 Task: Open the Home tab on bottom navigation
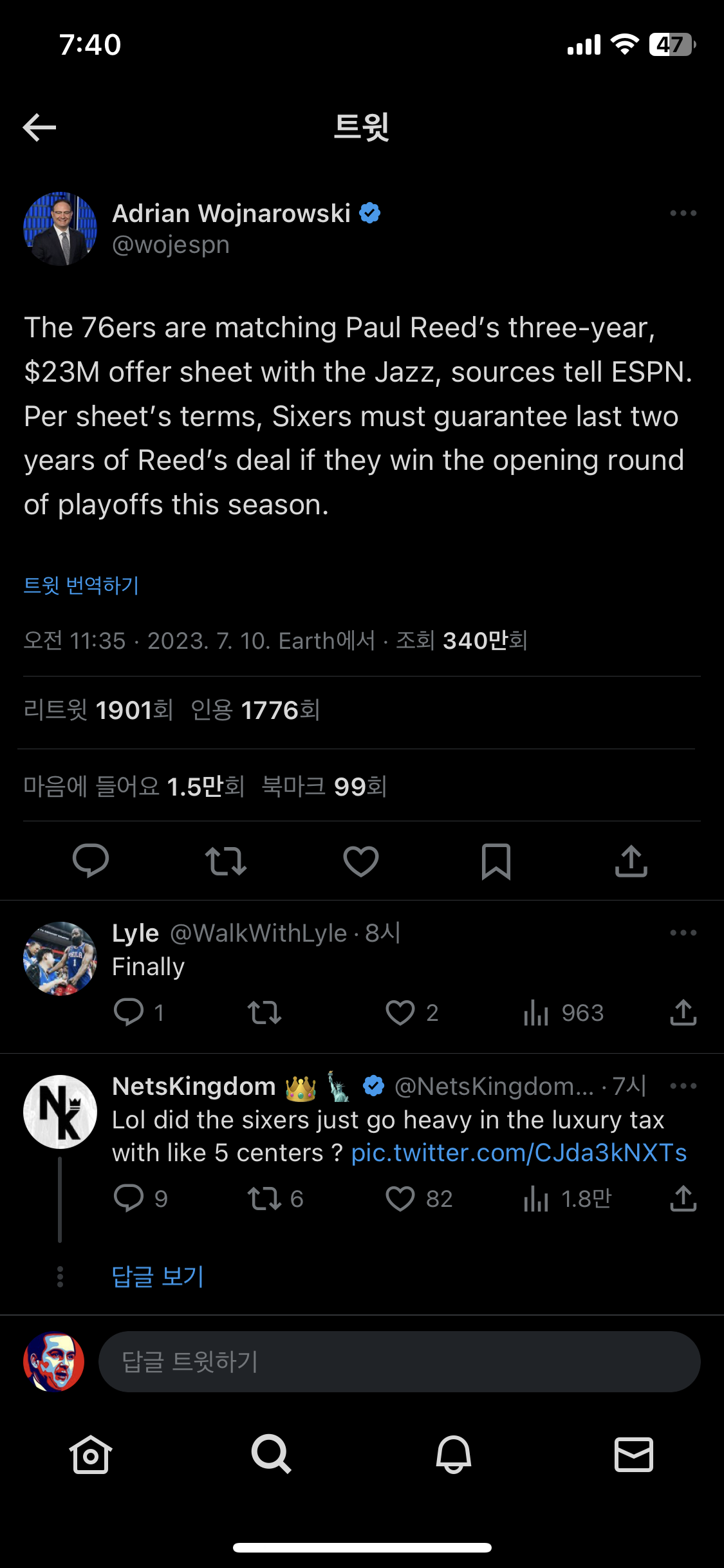click(90, 1455)
